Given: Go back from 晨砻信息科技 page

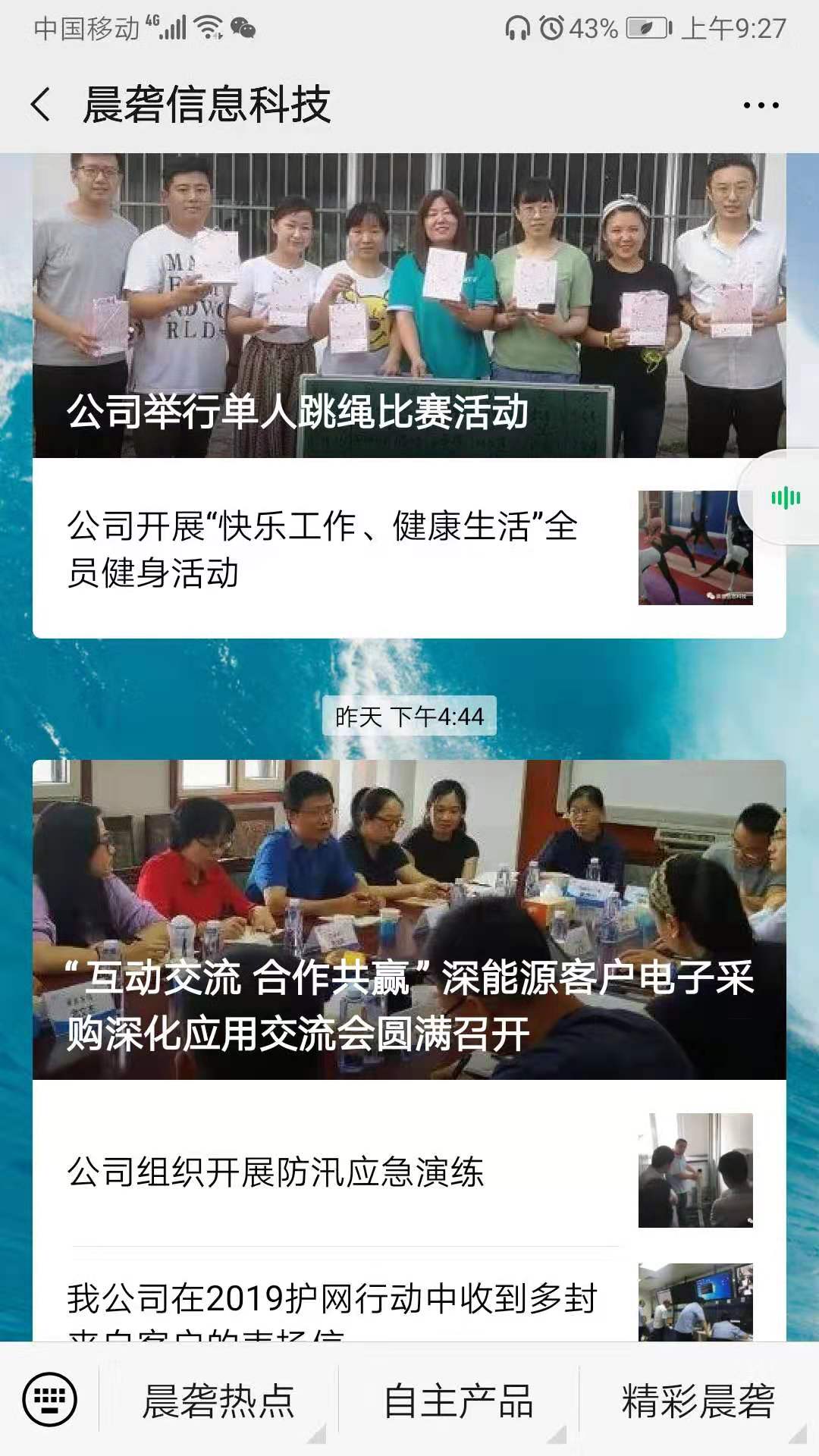Looking at the screenshot, I should [x=41, y=105].
